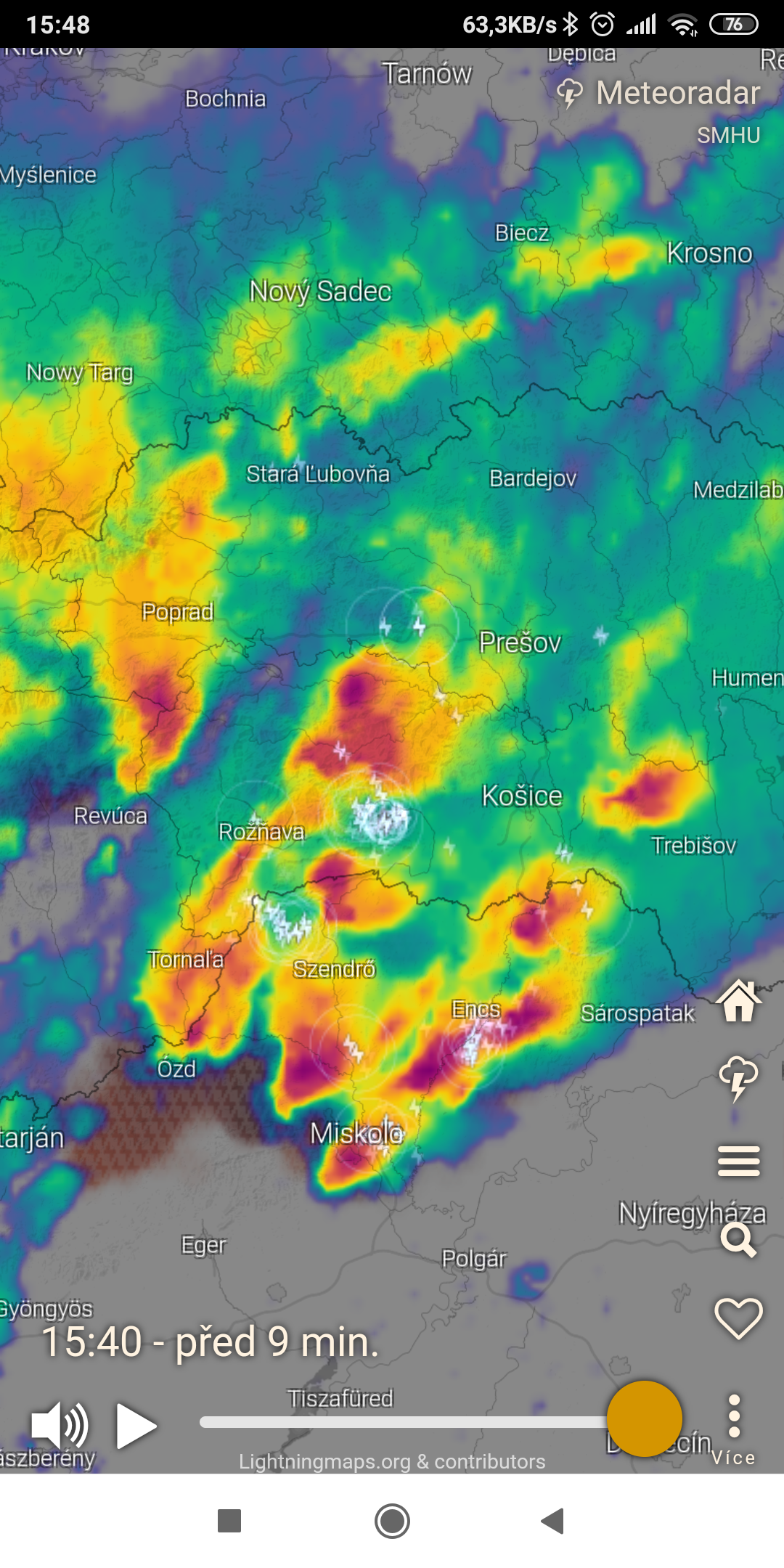
Task: Toggle the lightning storm layer icon
Action: 738,1079
